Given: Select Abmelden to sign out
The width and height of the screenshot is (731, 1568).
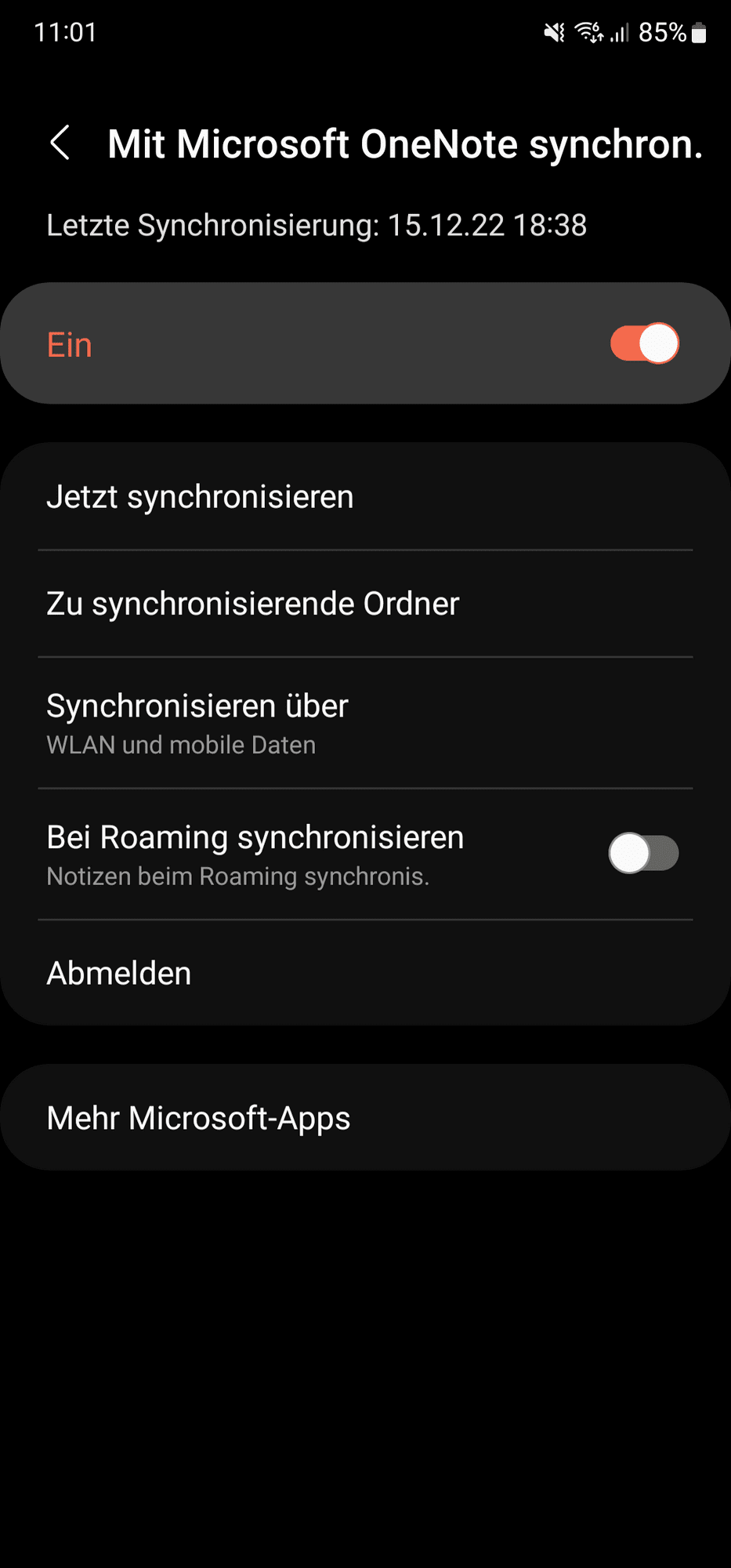Looking at the screenshot, I should click(x=119, y=973).
